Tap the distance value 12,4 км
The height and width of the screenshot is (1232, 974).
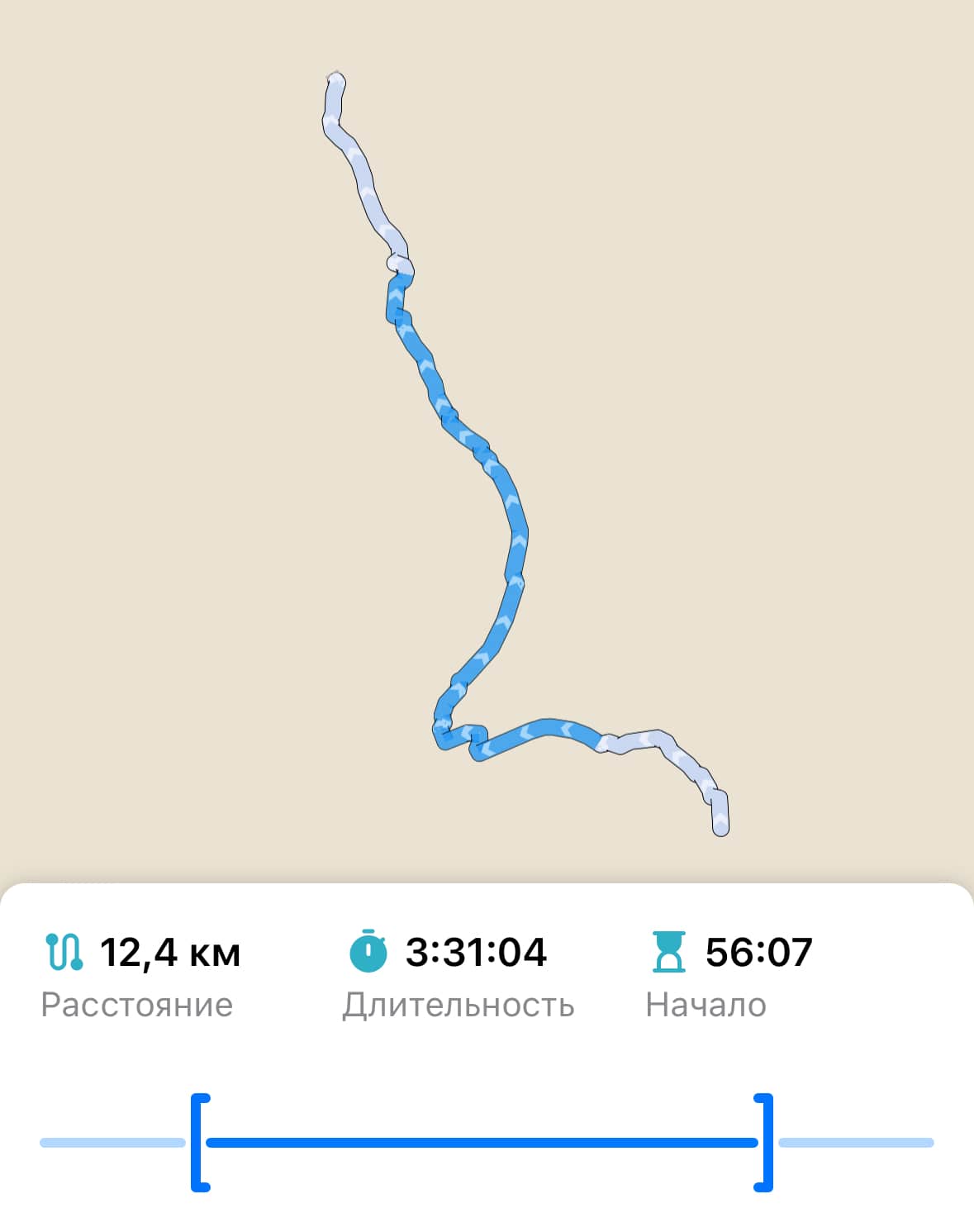tap(171, 952)
